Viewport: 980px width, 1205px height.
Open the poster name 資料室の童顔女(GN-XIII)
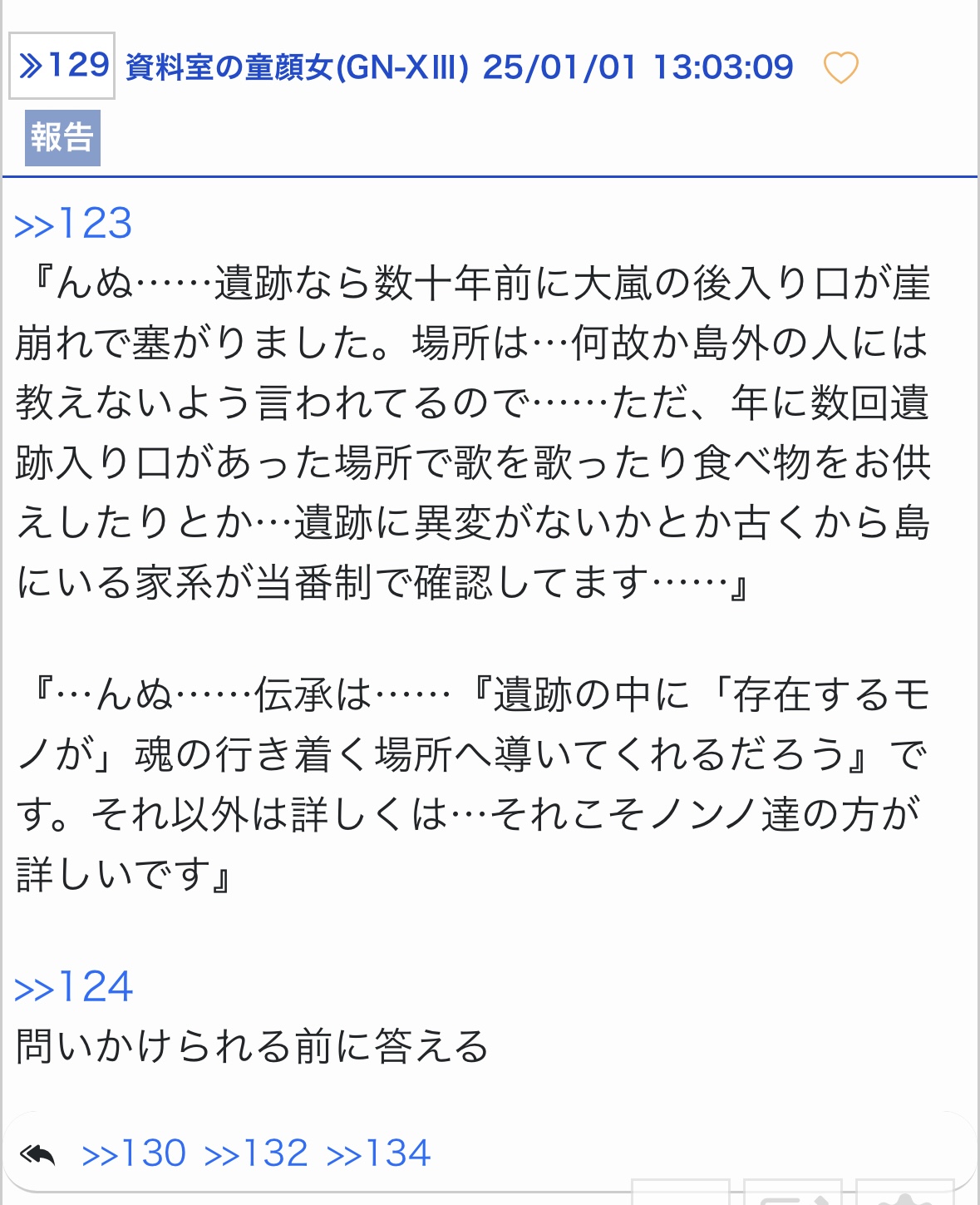pos(297,67)
